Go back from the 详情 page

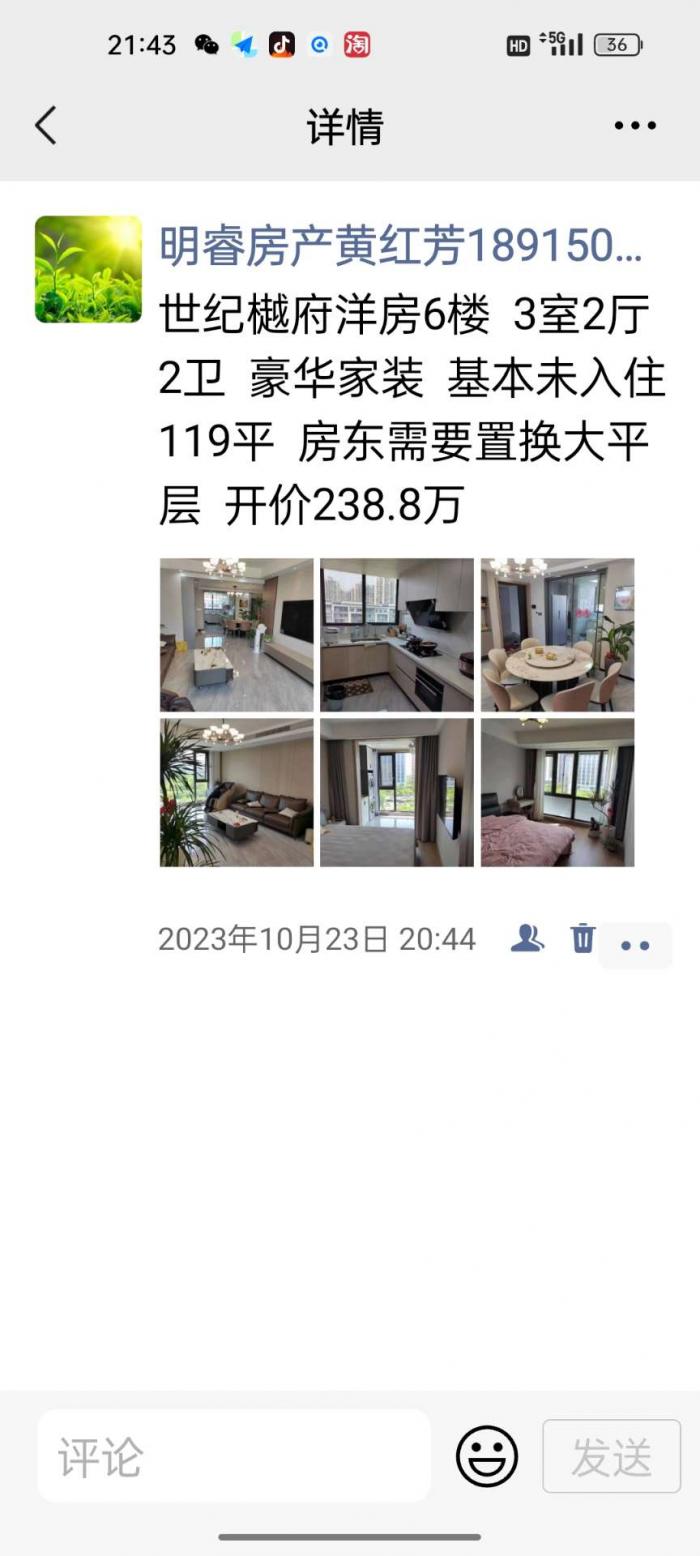[45, 126]
